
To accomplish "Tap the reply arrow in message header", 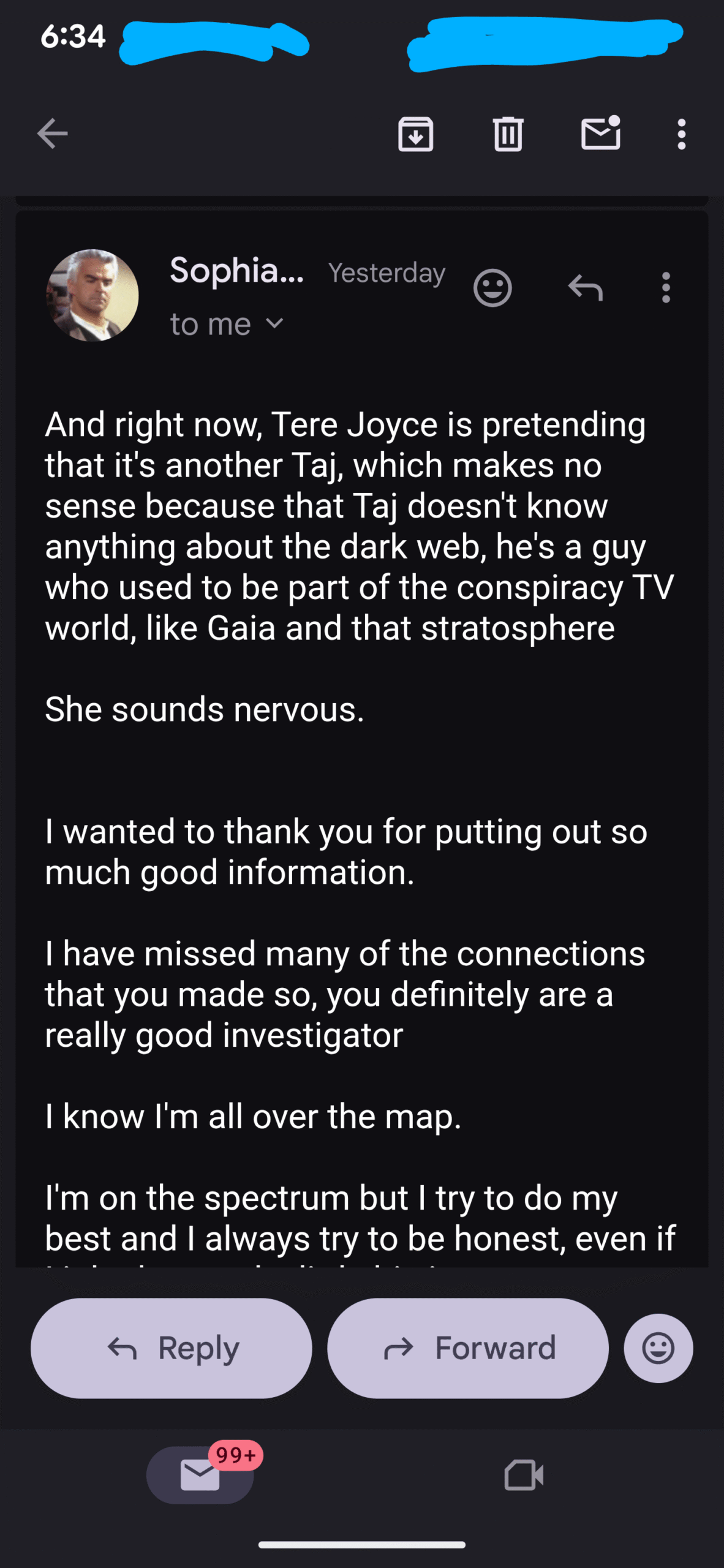I will [586, 287].
